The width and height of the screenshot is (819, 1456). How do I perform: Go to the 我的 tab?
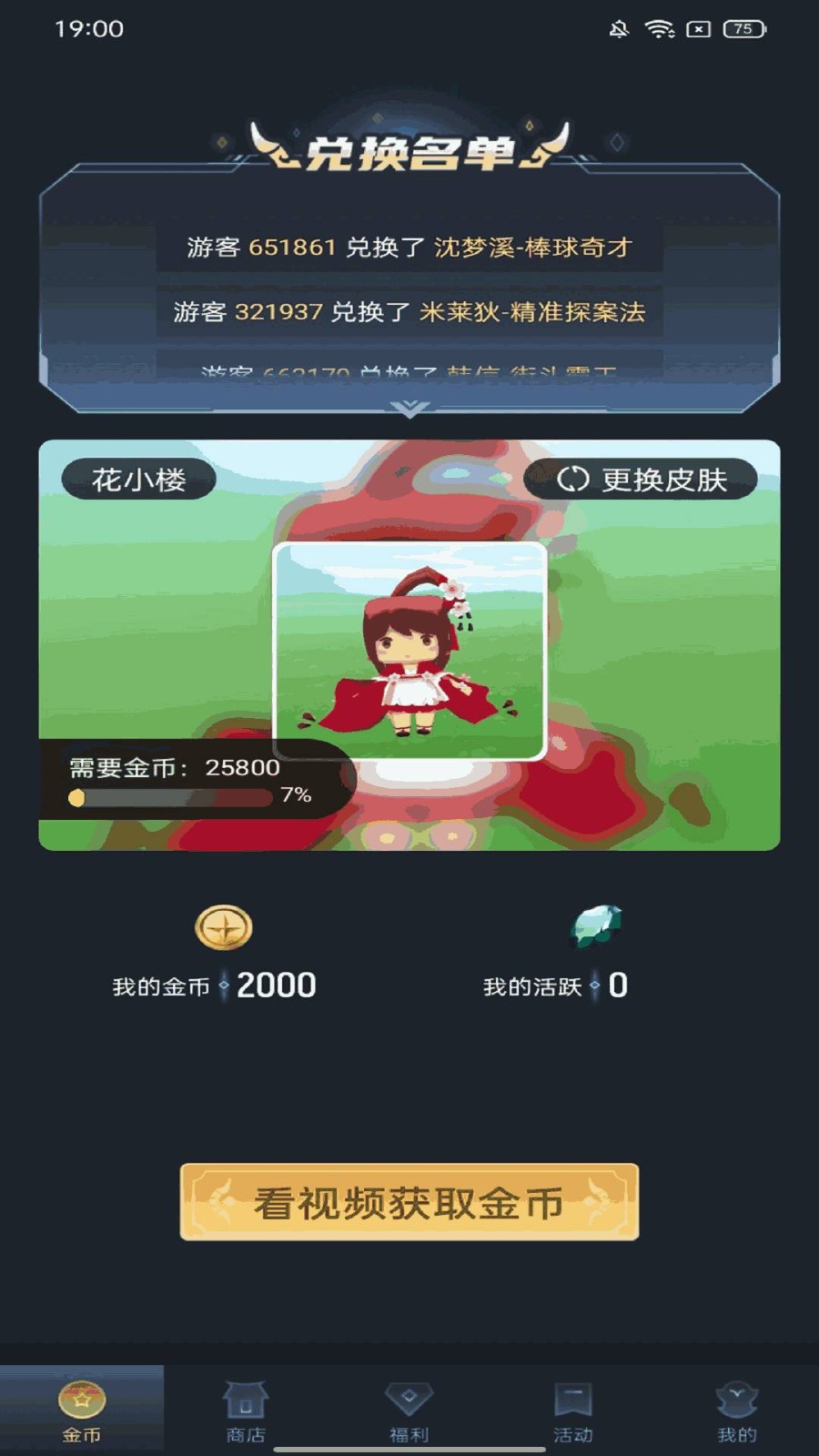pos(737,1410)
